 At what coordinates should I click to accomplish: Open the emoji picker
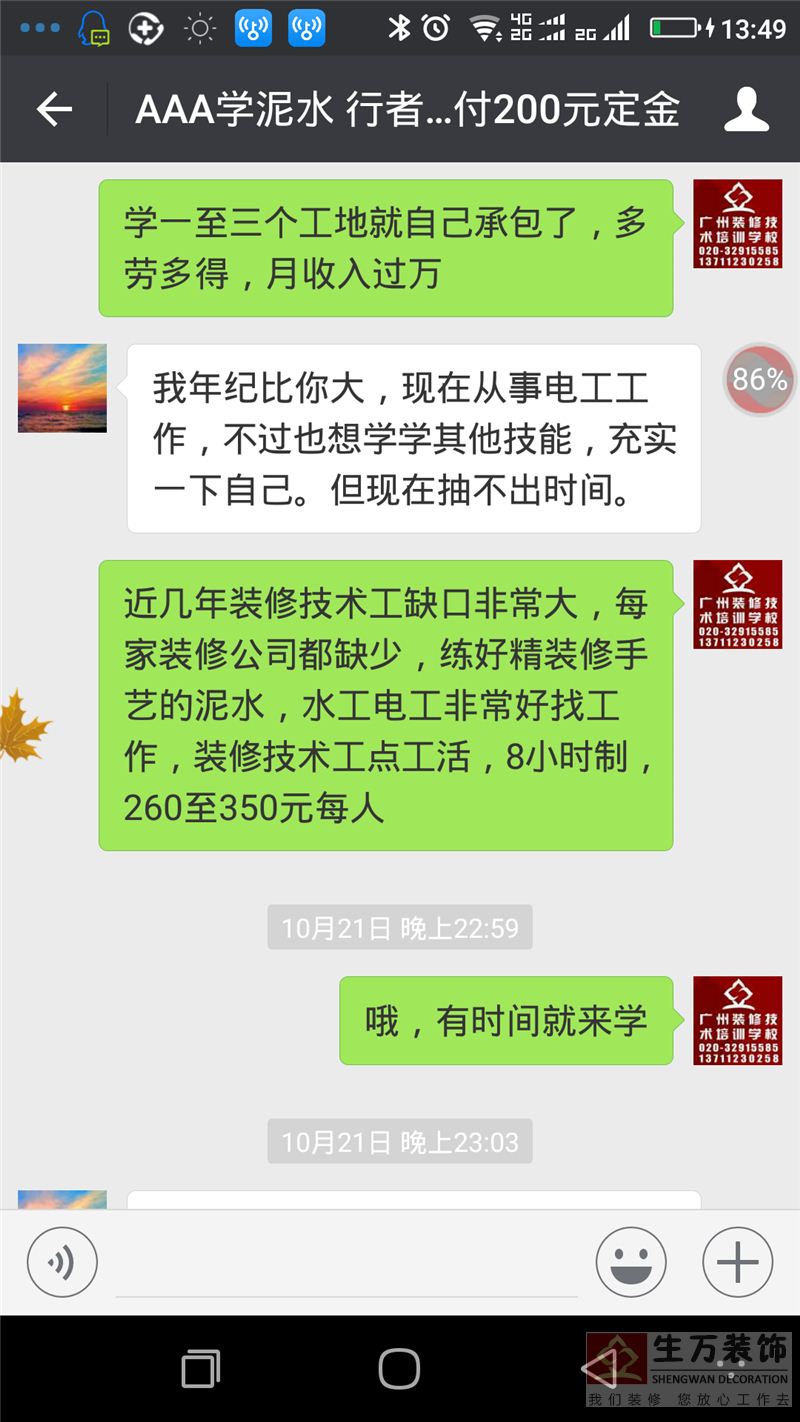point(631,1262)
